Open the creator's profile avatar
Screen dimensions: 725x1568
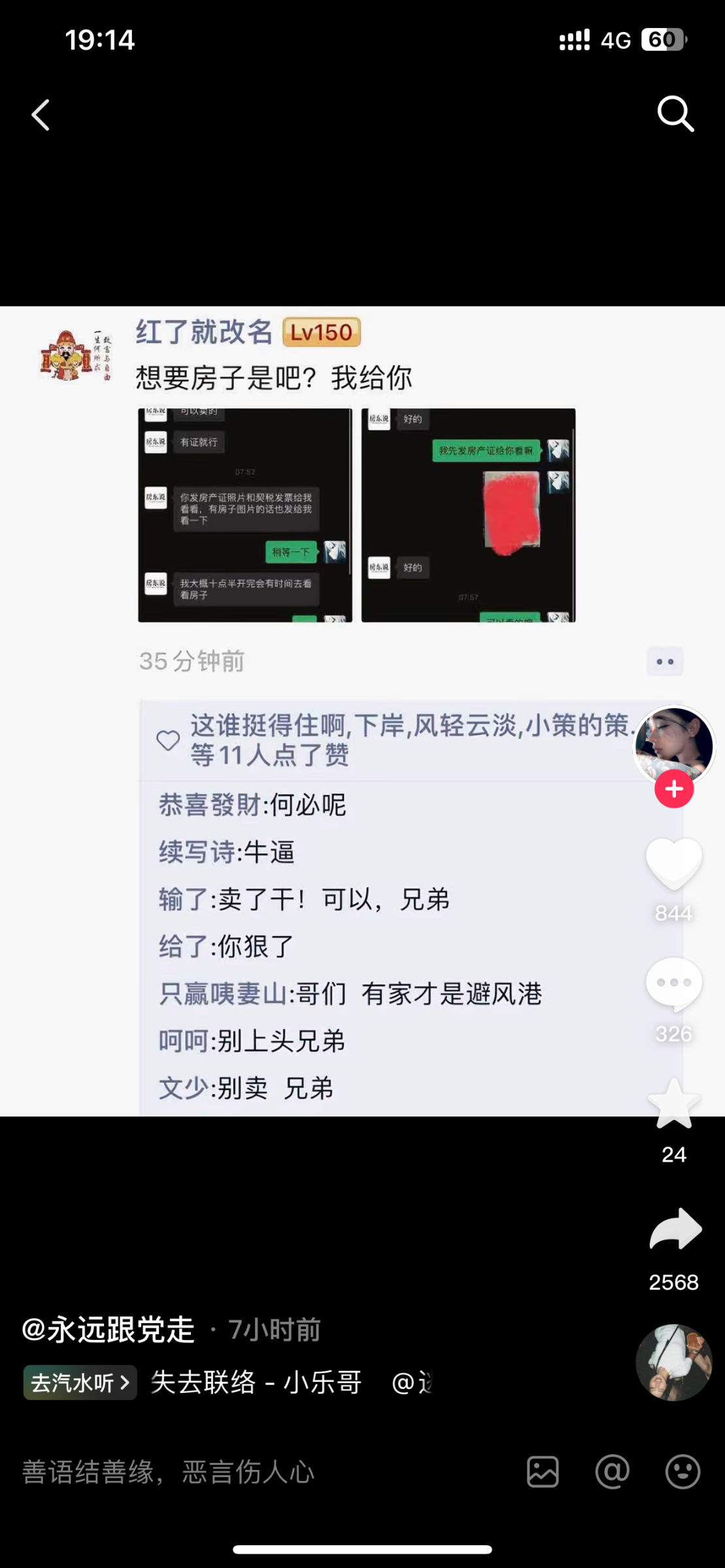(674, 743)
